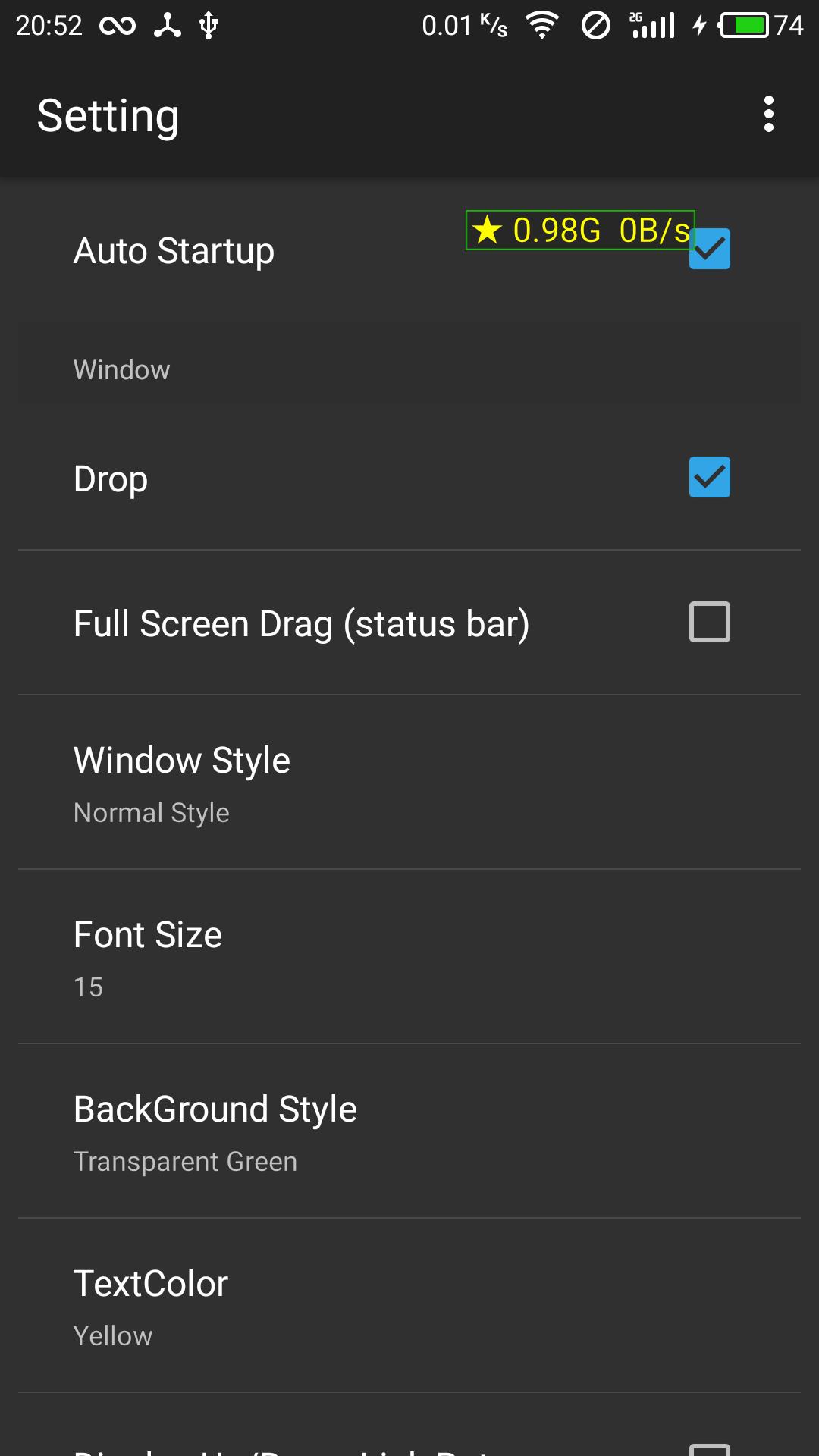Disable the Auto Startup checkbox
This screenshot has width=819, height=1456.
pyautogui.click(x=709, y=249)
